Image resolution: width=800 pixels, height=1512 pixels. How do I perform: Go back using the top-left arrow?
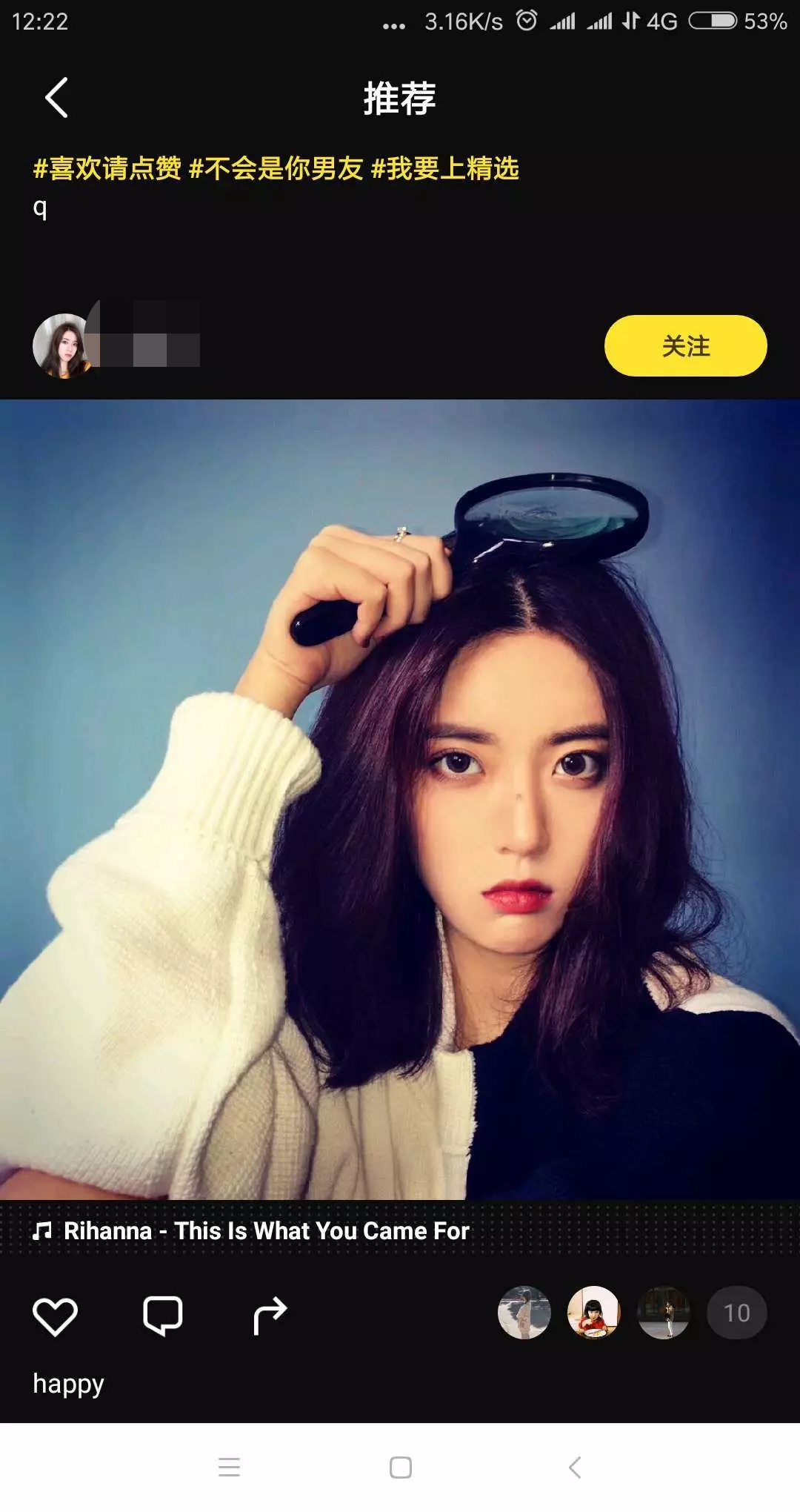[x=57, y=98]
